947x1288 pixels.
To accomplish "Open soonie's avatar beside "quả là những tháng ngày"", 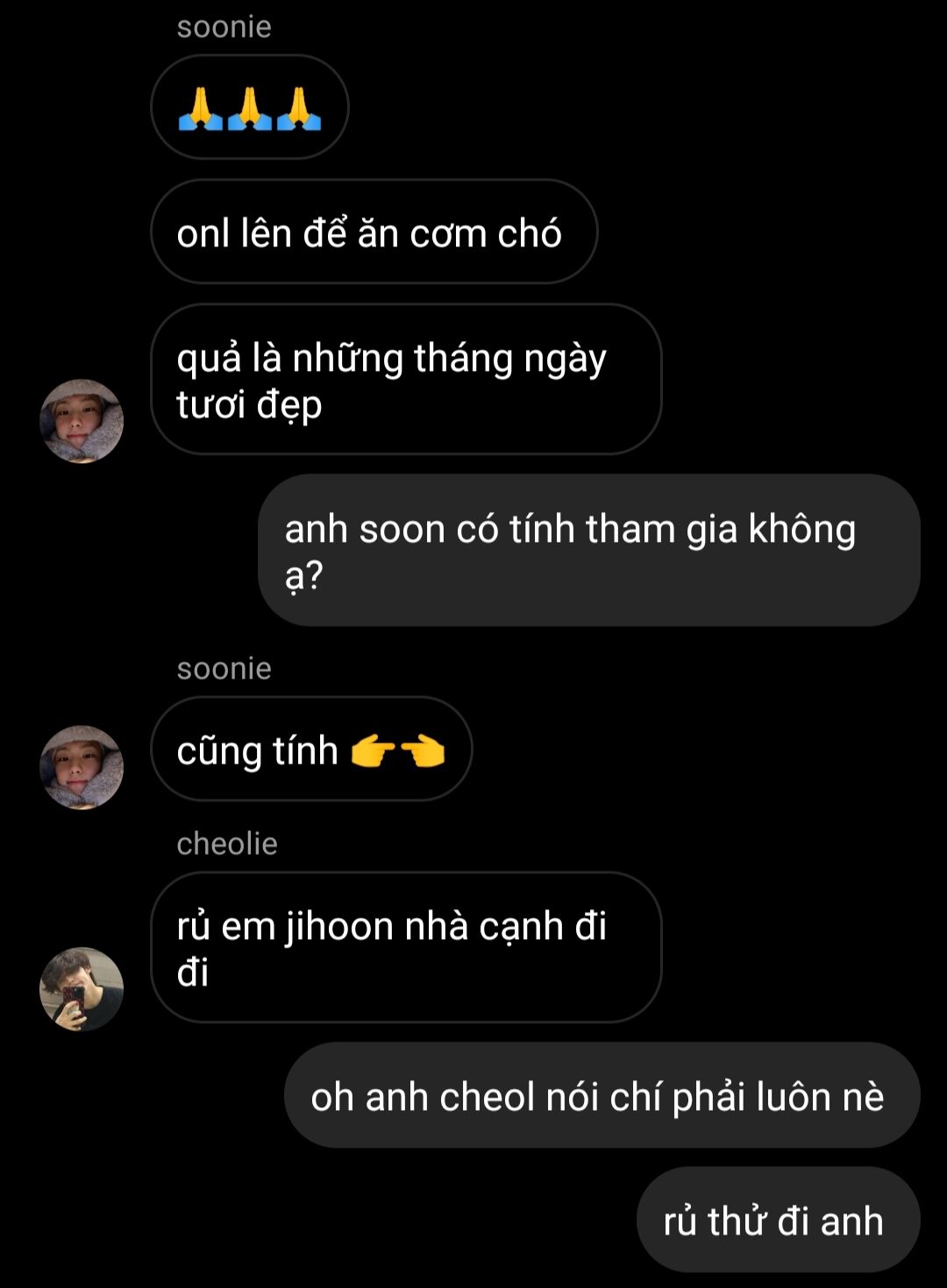I will [x=82, y=421].
